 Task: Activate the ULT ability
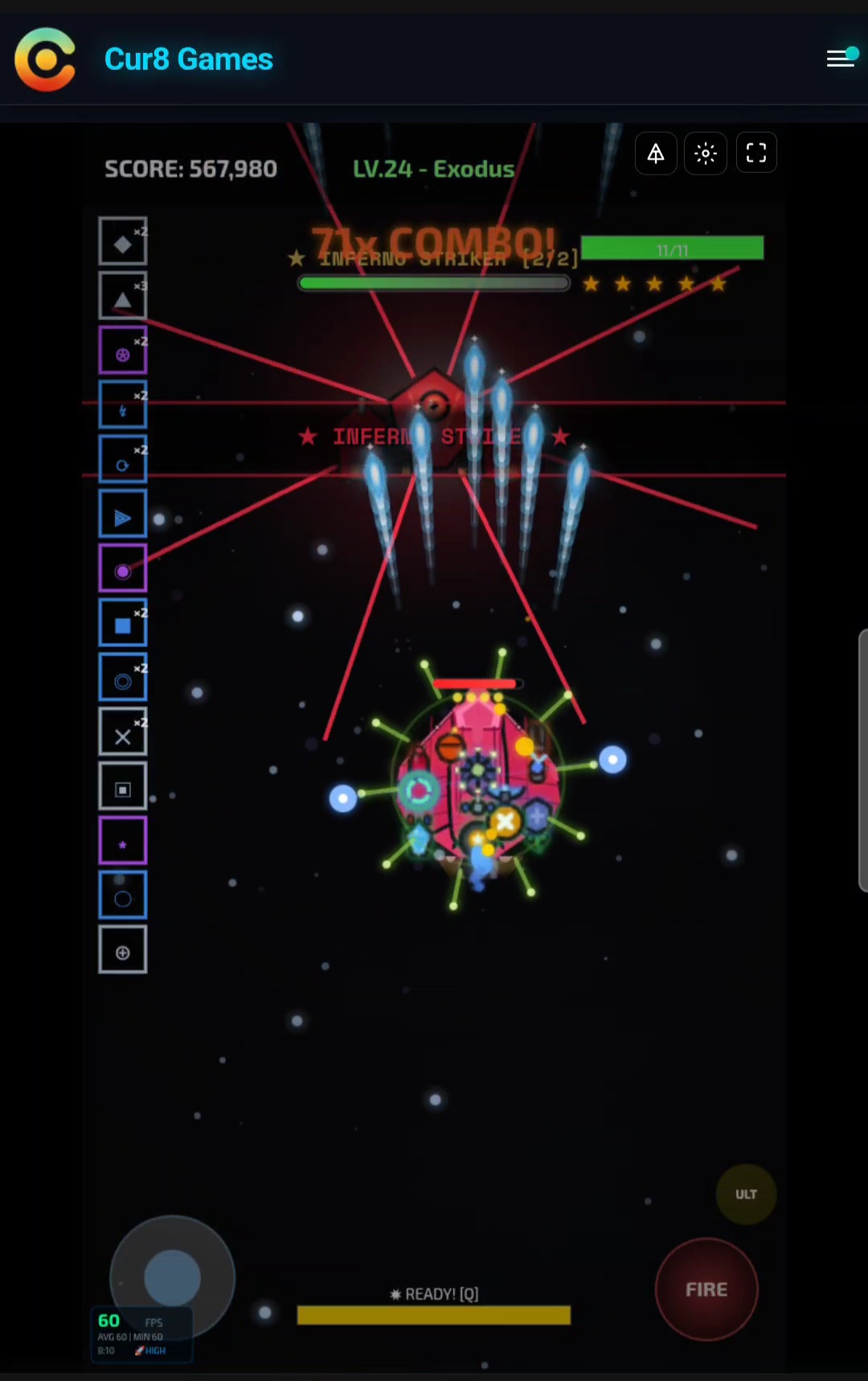pyautogui.click(x=746, y=1195)
